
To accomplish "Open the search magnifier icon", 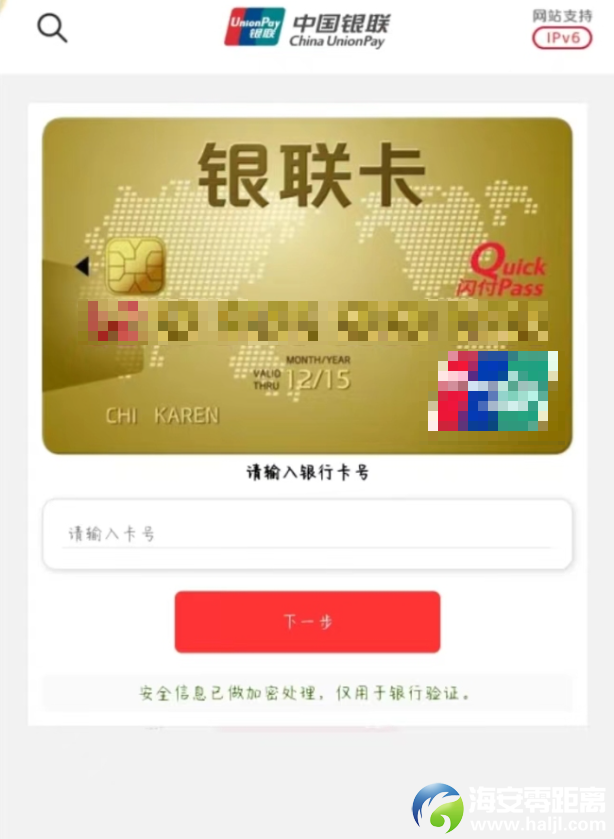I will click(52, 28).
